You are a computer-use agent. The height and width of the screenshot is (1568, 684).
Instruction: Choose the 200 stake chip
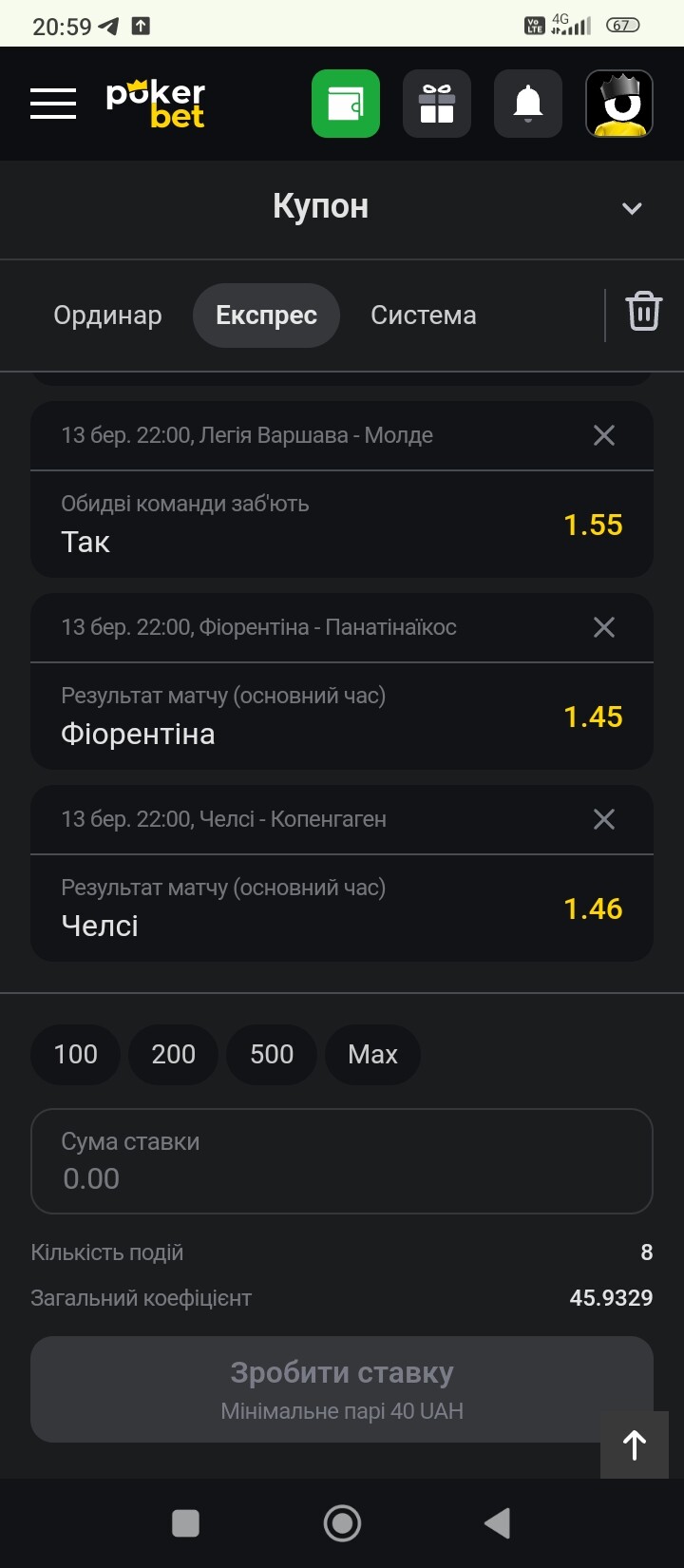(x=173, y=1054)
